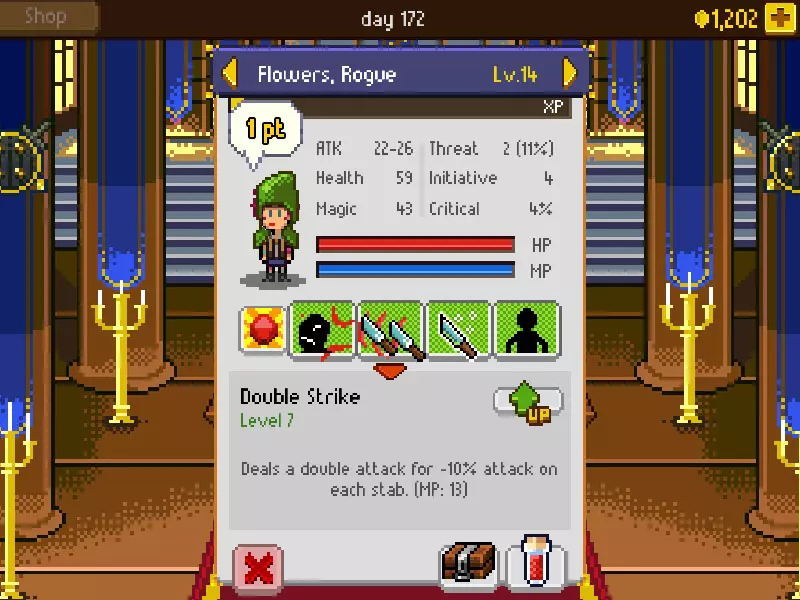Screen dimensions: 800x600
Task: Select the shadow bomb skill icon
Action: click(322, 329)
